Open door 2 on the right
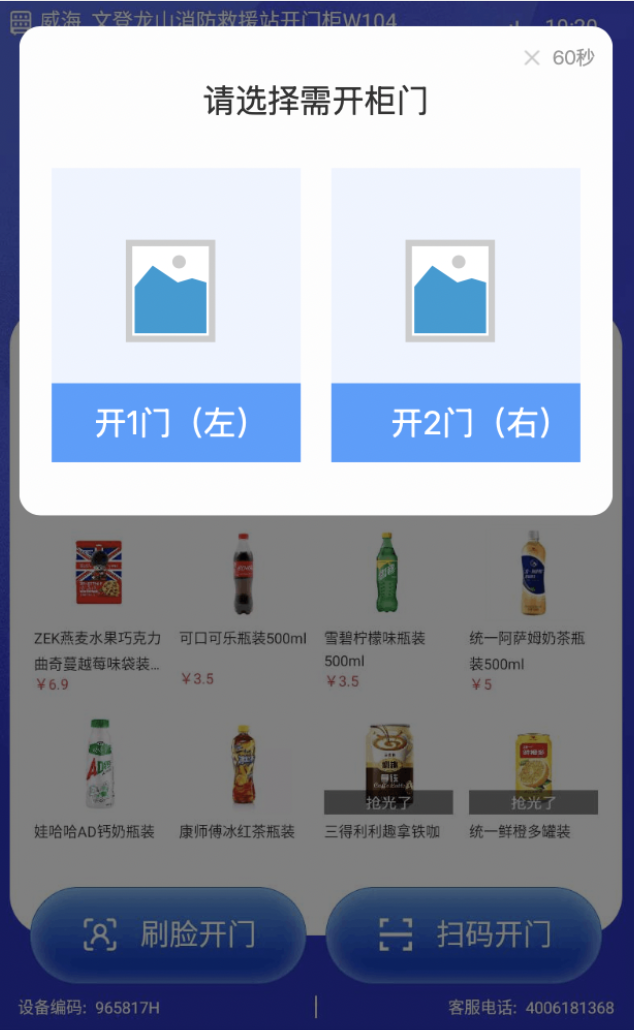Image resolution: width=634 pixels, height=1030 pixels. pos(456,423)
